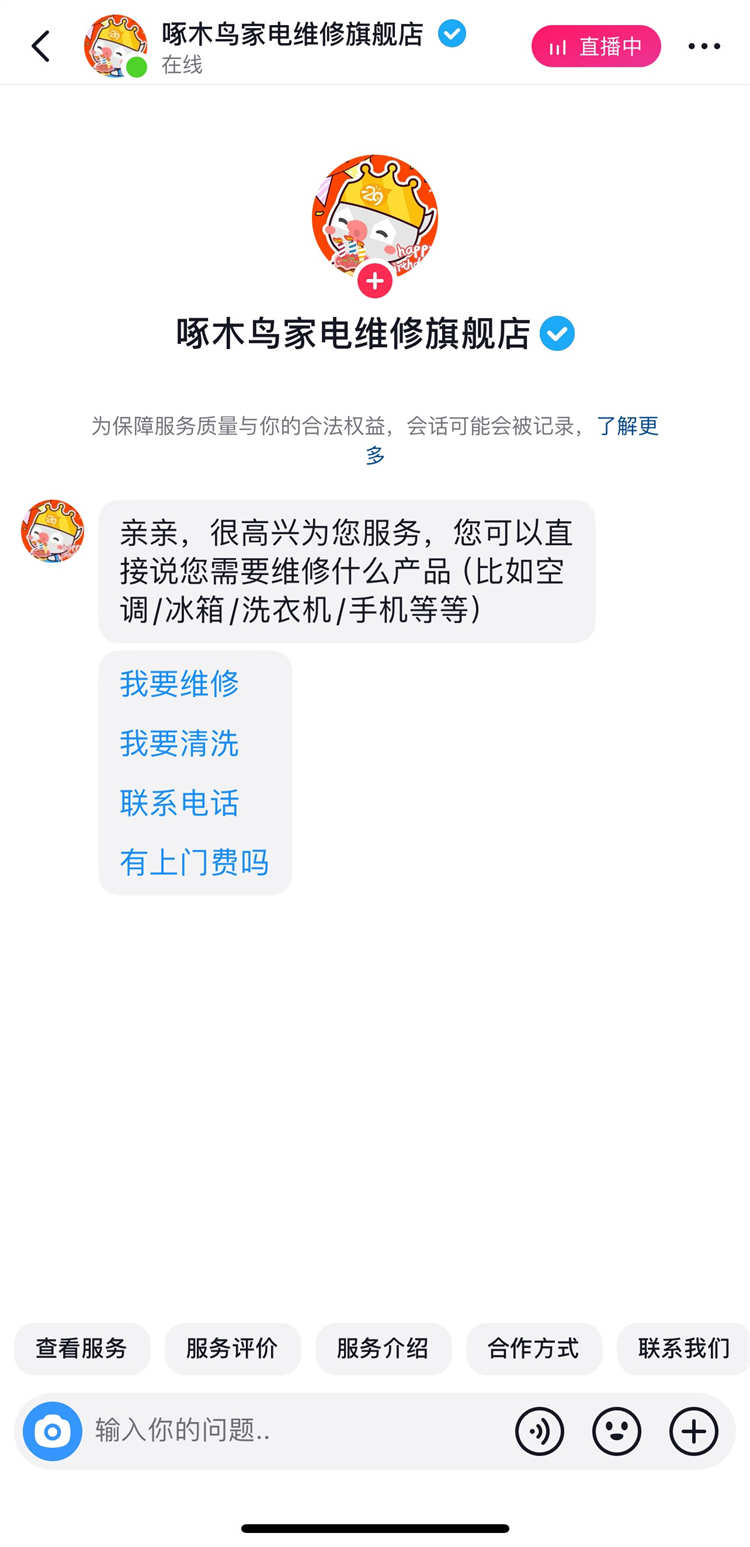Select the 我要维修 quick reply
This screenshot has width=750, height=1547.
(x=180, y=684)
